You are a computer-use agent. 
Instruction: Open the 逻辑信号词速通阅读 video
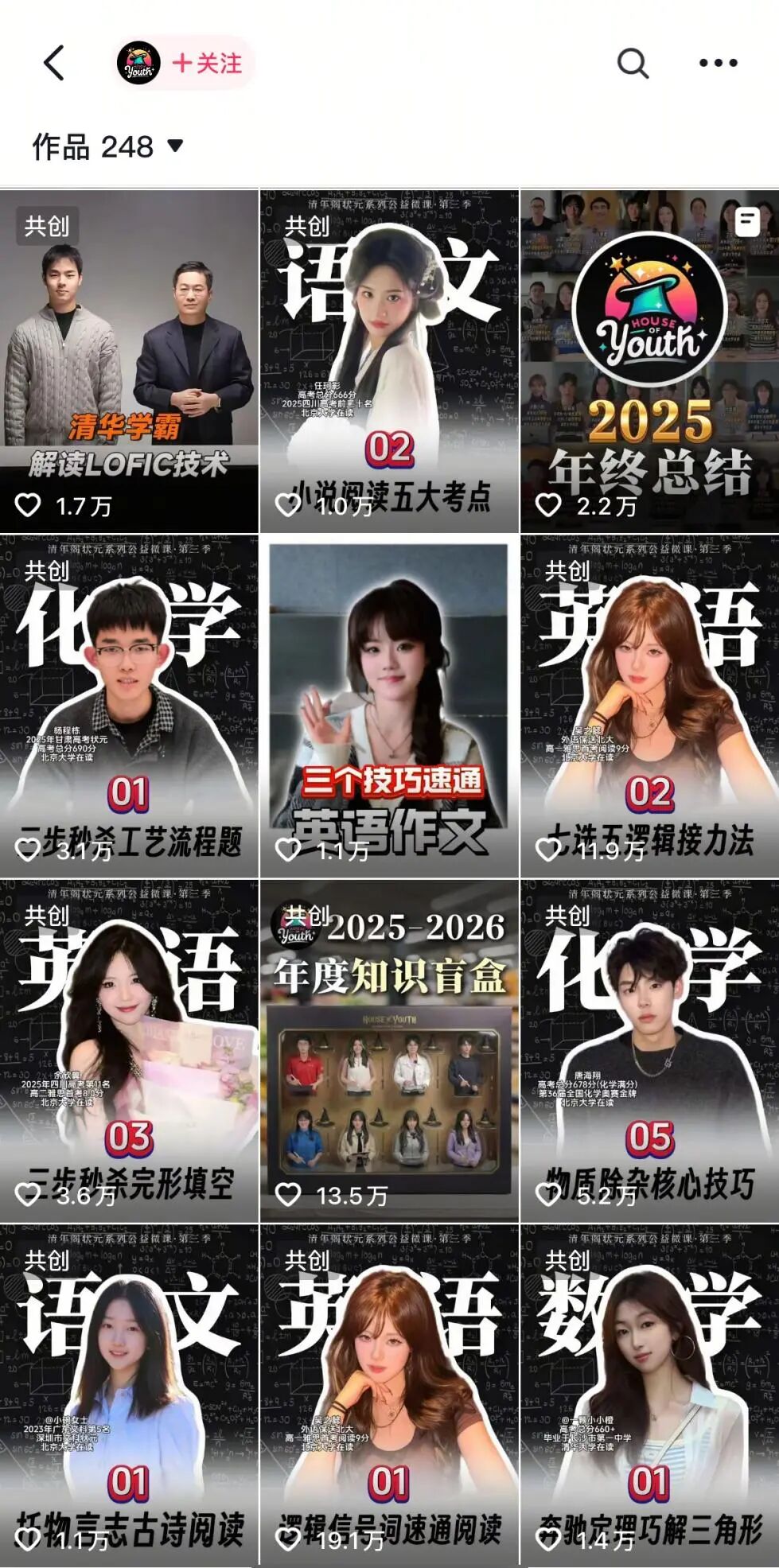(389, 1395)
